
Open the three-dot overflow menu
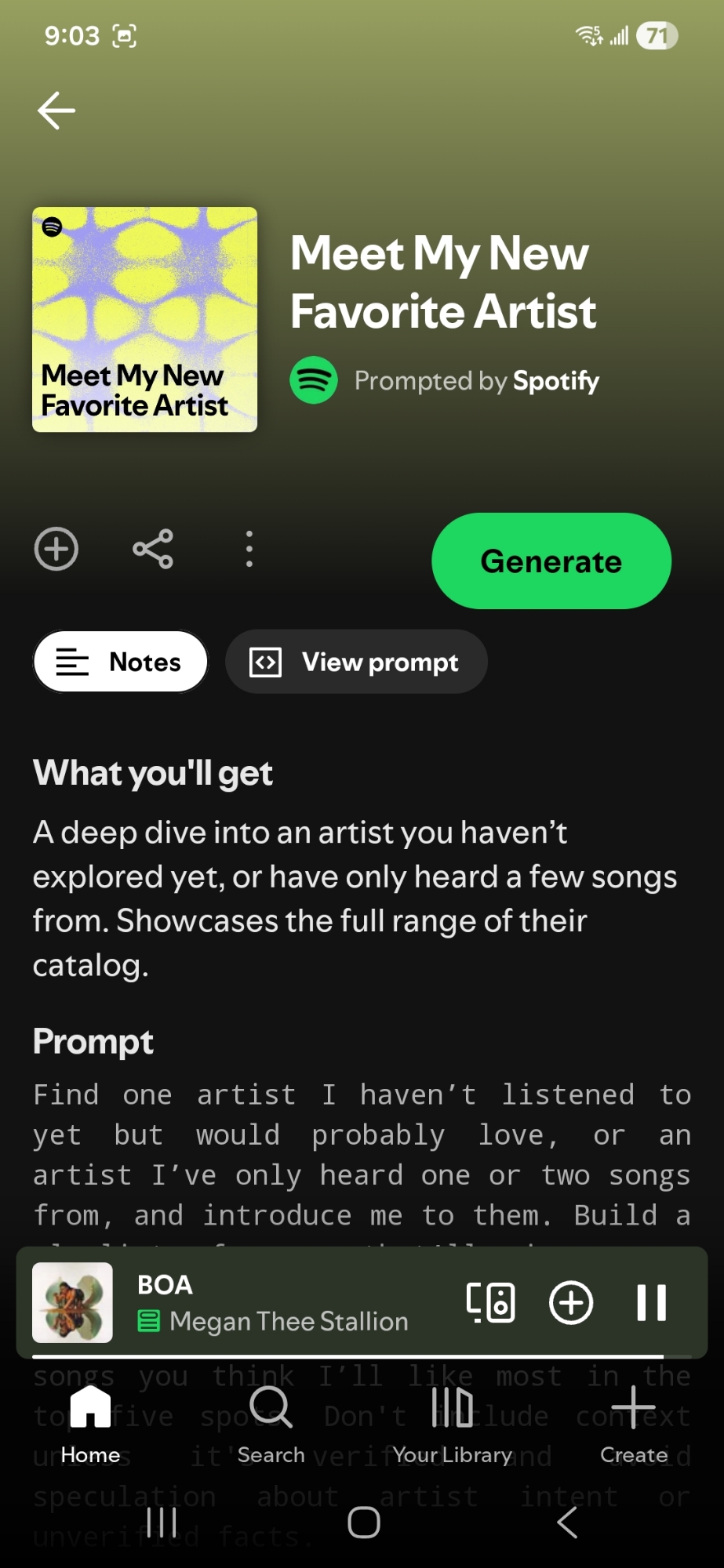coord(249,549)
